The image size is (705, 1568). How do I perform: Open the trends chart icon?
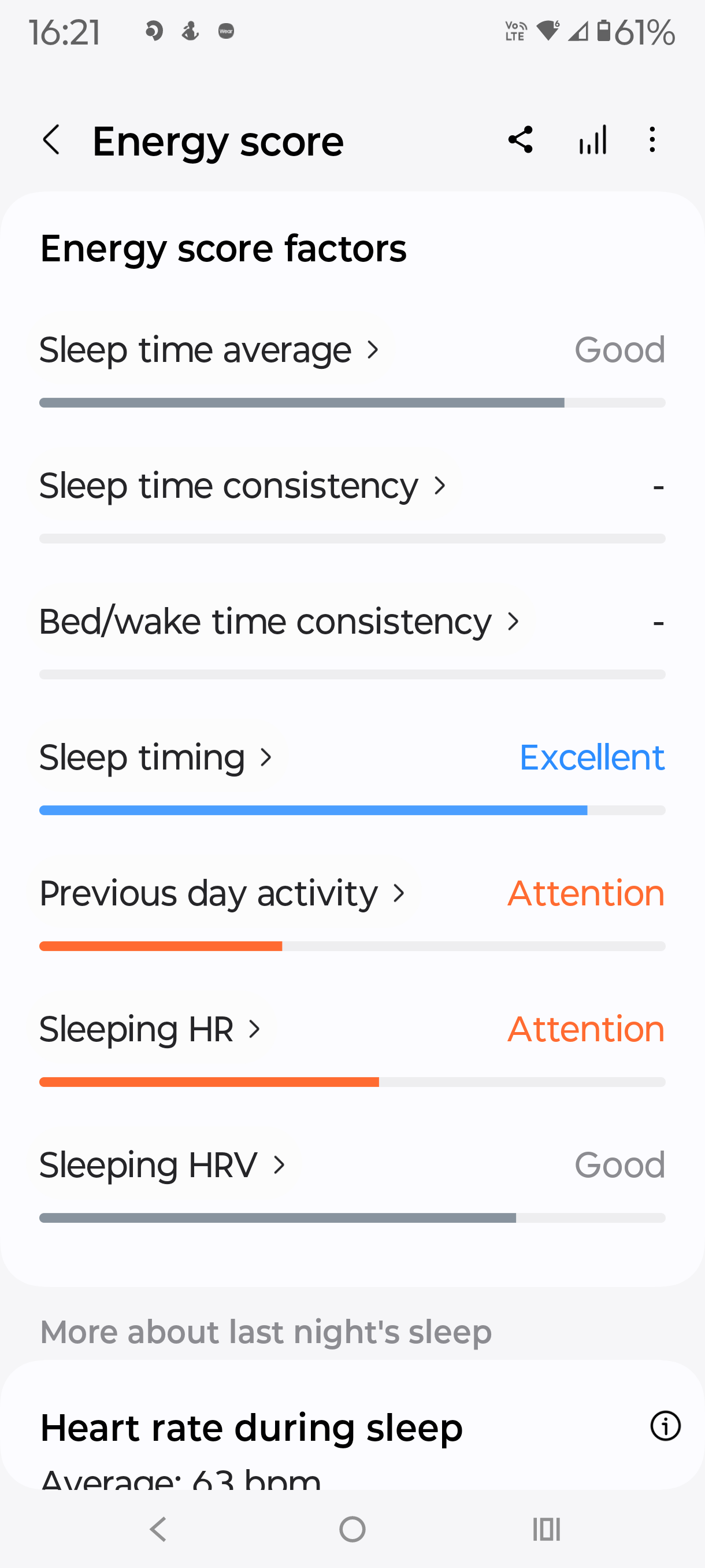click(x=592, y=140)
